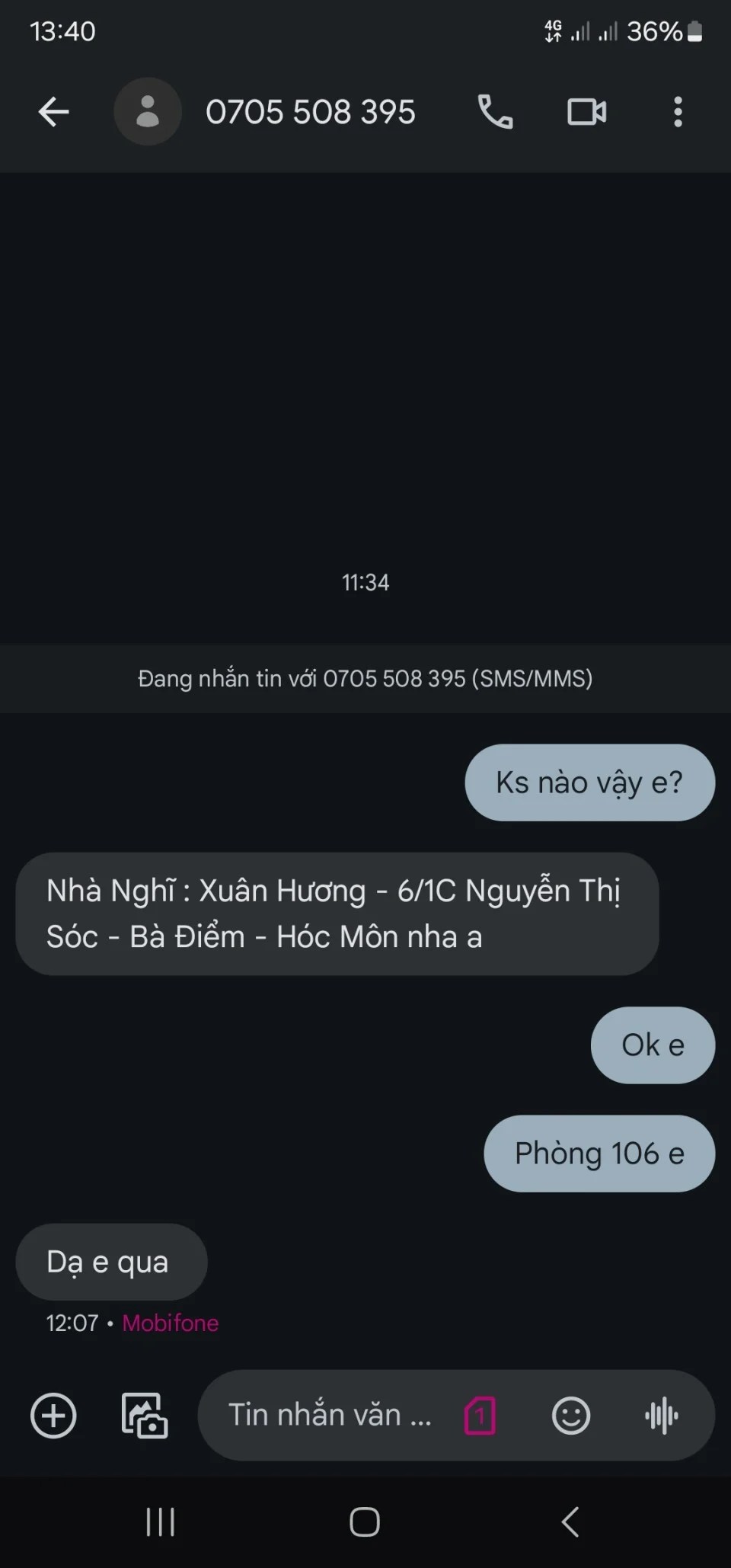The height and width of the screenshot is (1568, 731).
Task: Switch SIM card for sending
Action: tap(480, 1416)
